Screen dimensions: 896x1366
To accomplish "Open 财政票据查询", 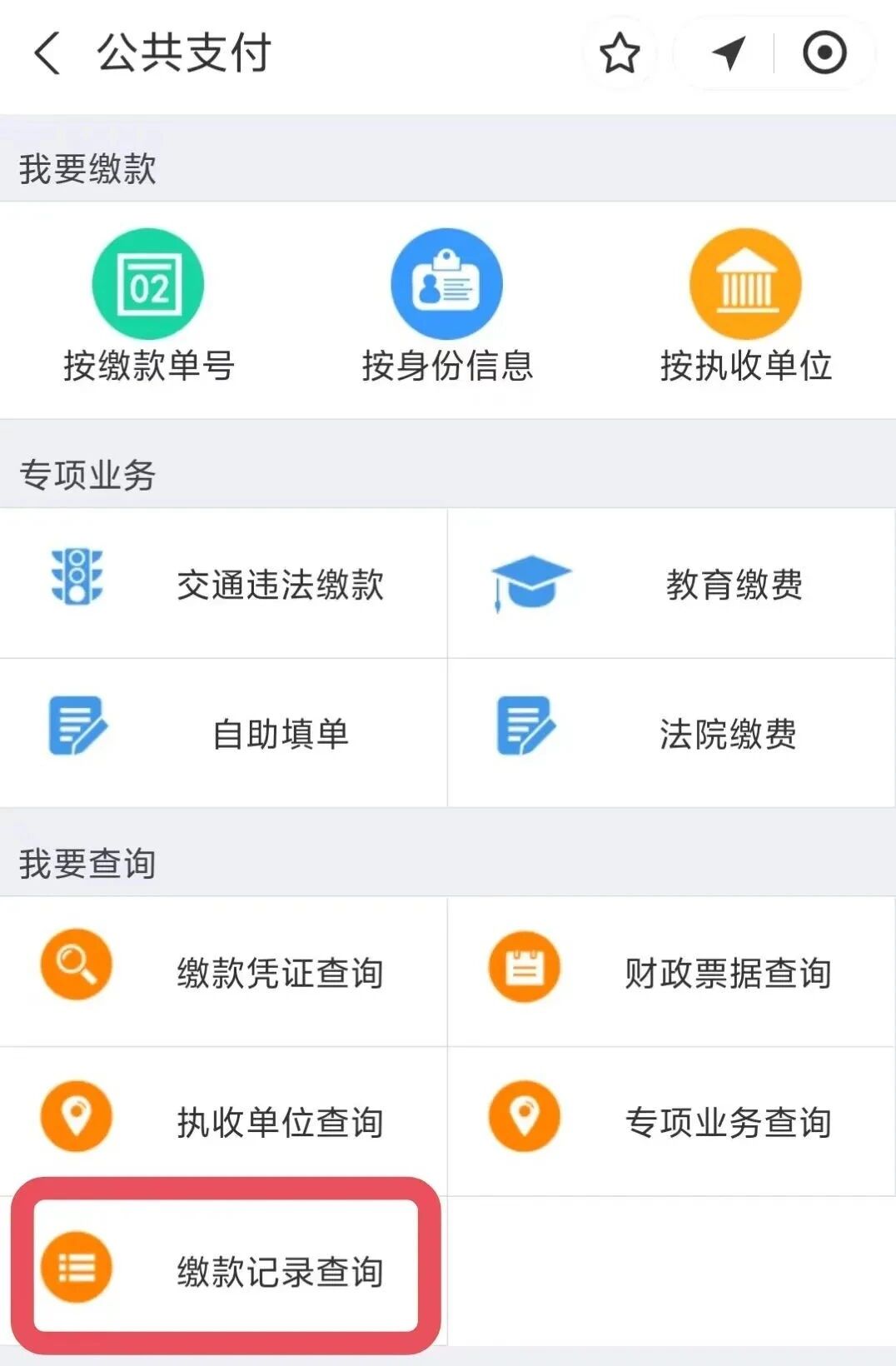I will pyautogui.click(x=671, y=971).
